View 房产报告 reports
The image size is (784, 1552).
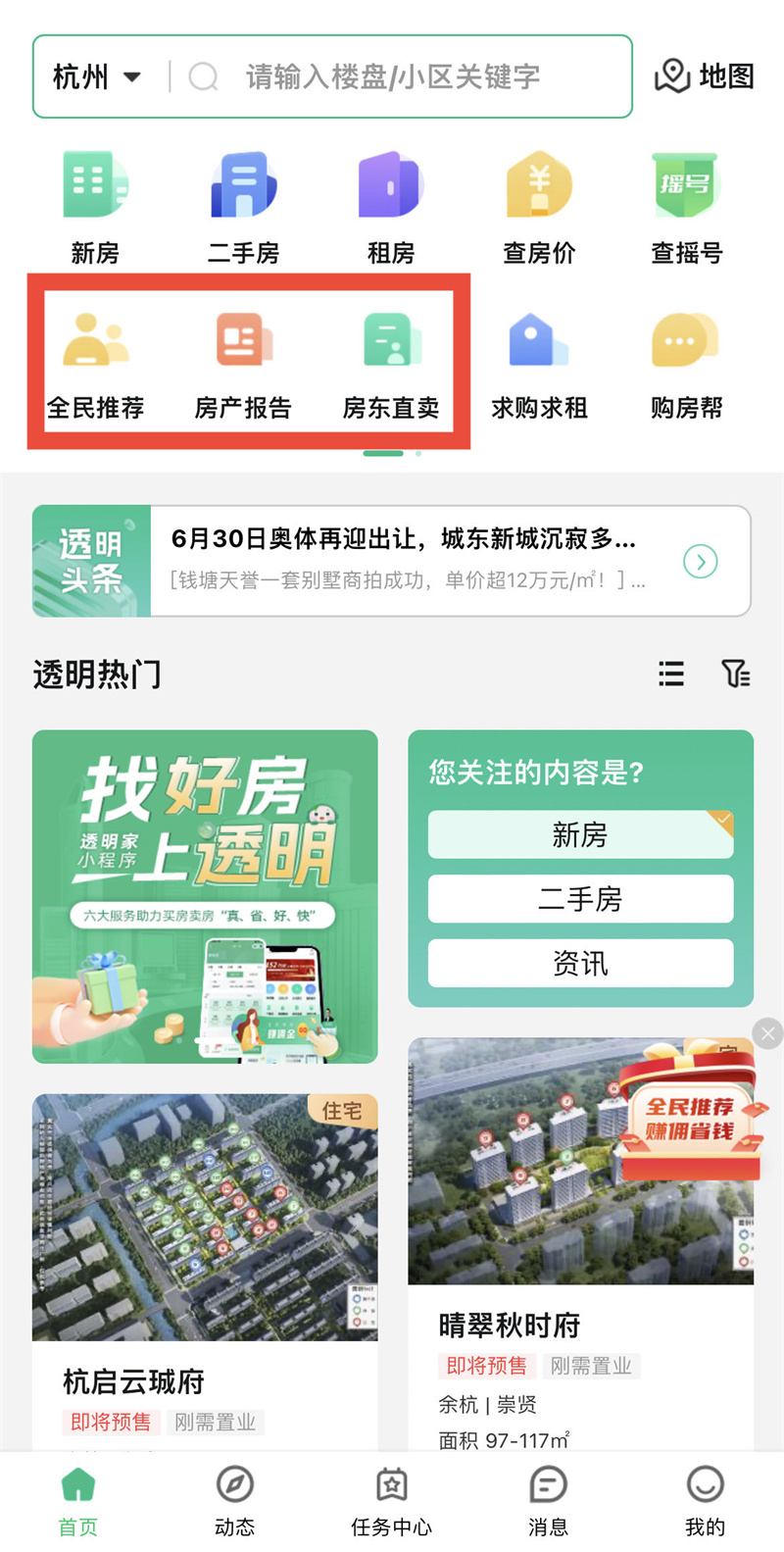[x=243, y=363]
